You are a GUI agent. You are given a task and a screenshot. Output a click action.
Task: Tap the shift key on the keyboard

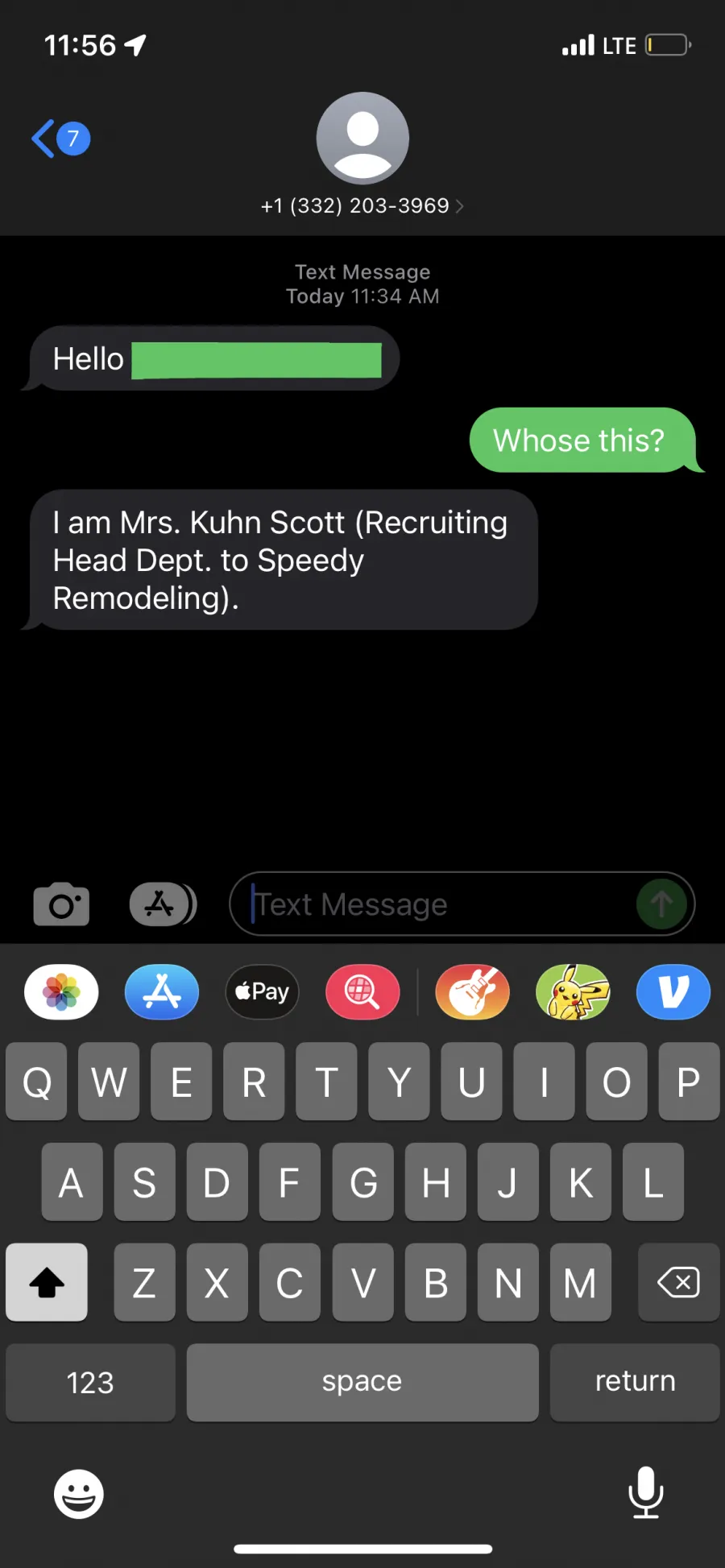47,1282
